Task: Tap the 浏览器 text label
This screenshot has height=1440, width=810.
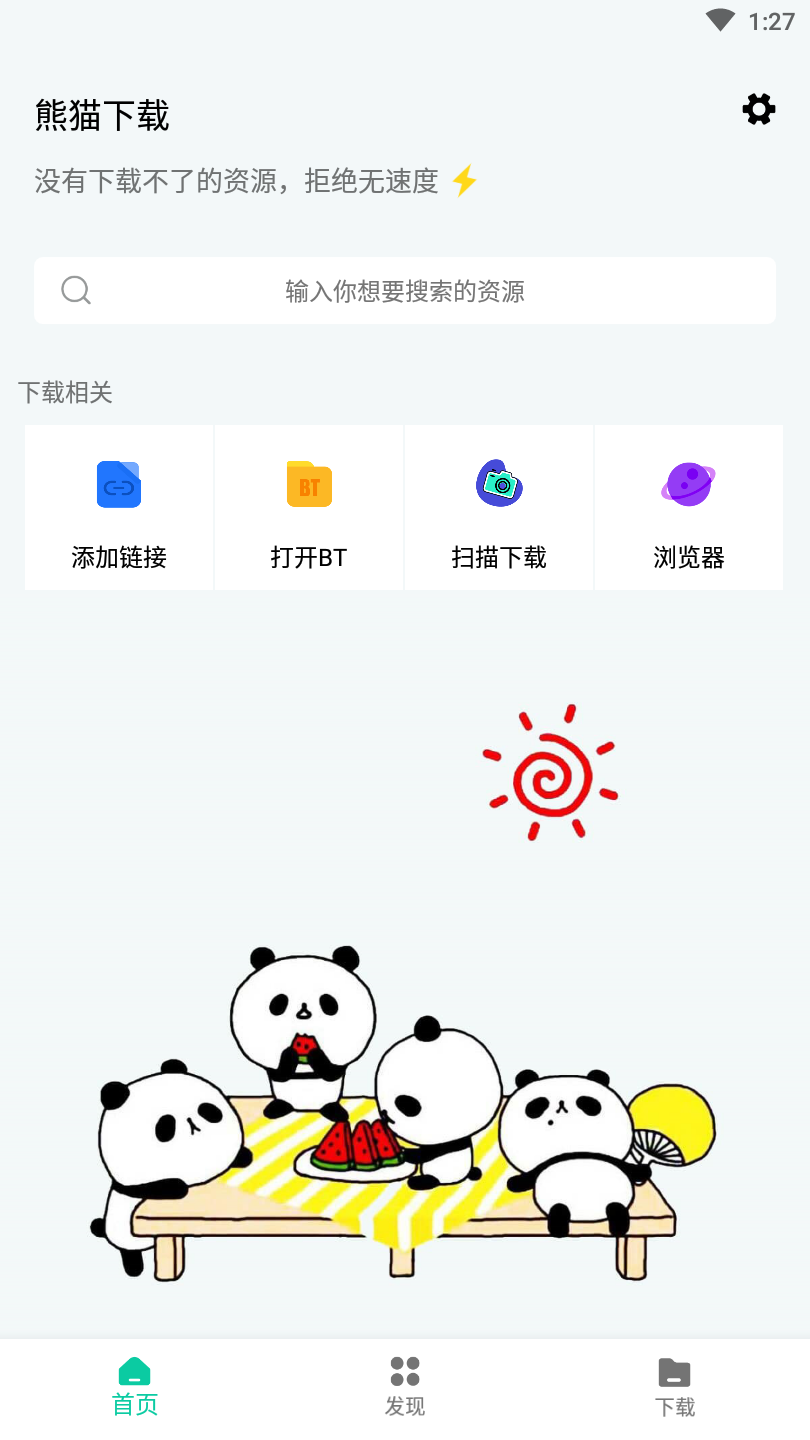Action: tap(688, 557)
